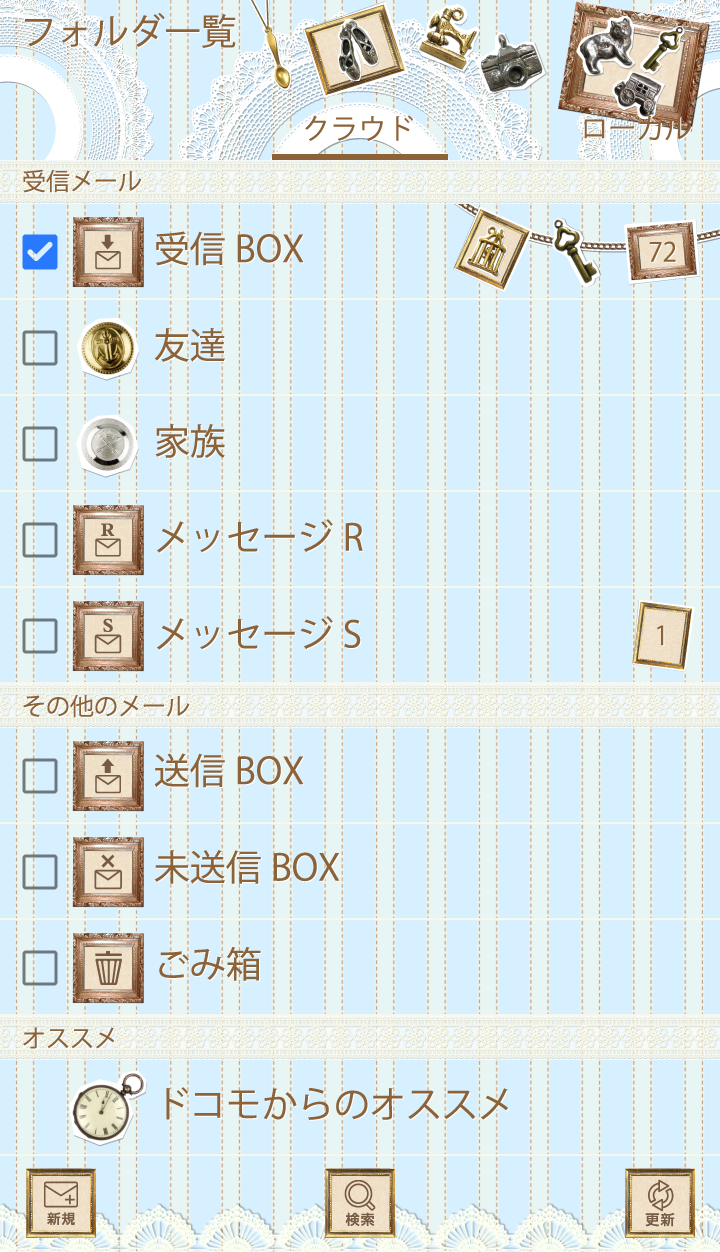Image resolution: width=720 pixels, height=1252 pixels.
Task: Check the 未送信 BOX checkbox
Action: (40, 871)
